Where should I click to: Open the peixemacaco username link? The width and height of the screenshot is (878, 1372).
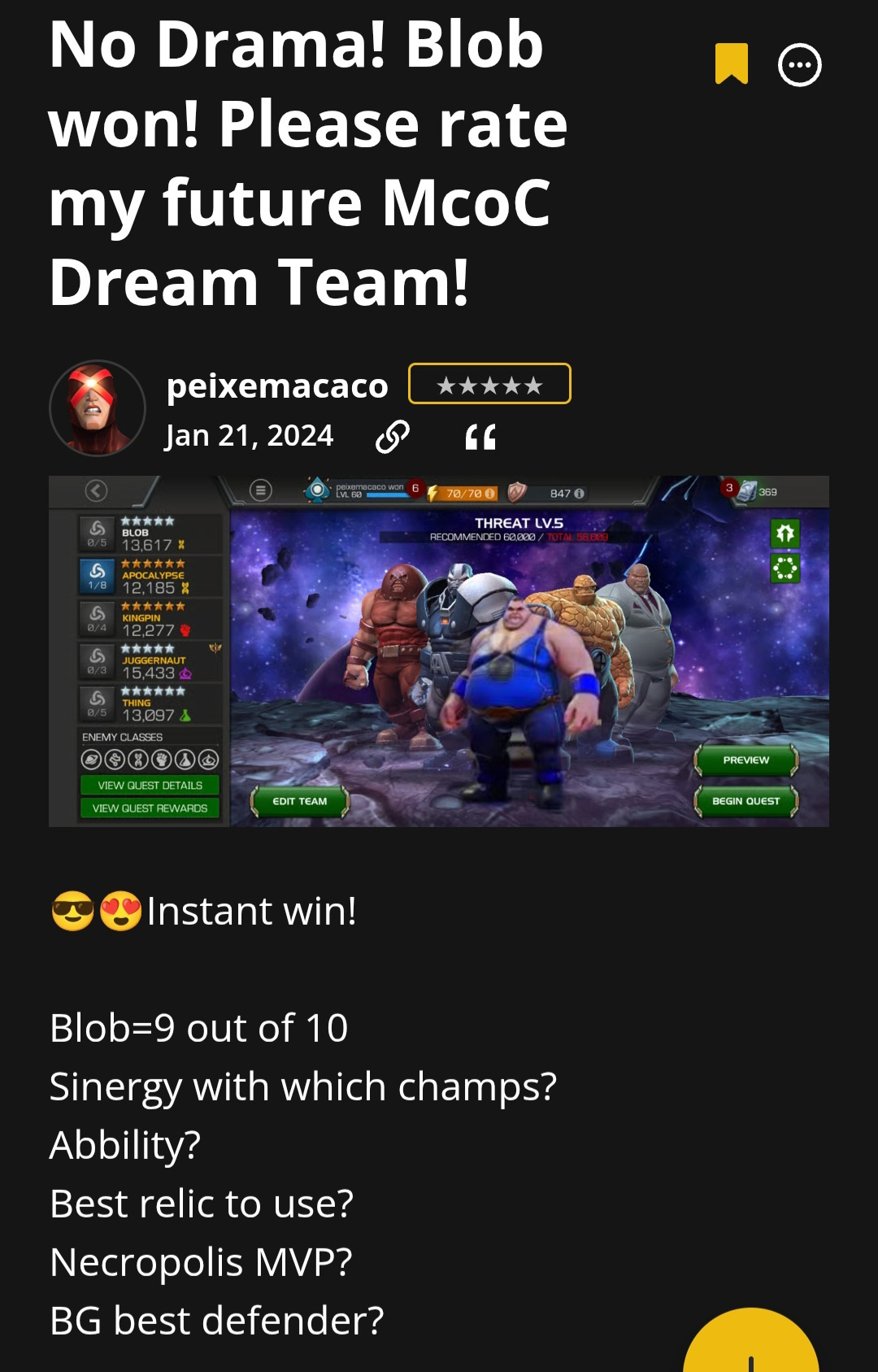[x=277, y=385]
